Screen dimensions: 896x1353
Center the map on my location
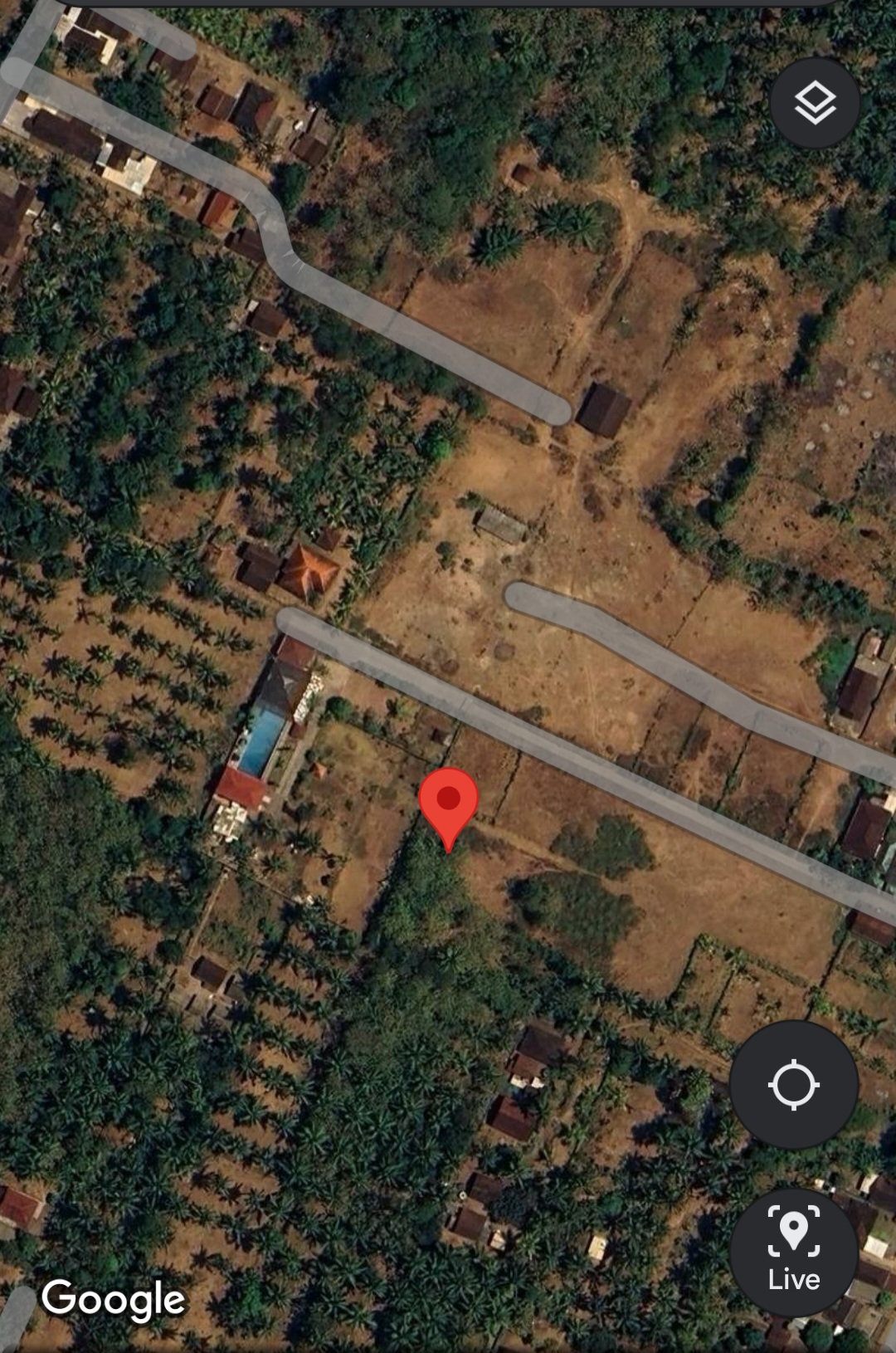(x=794, y=1084)
